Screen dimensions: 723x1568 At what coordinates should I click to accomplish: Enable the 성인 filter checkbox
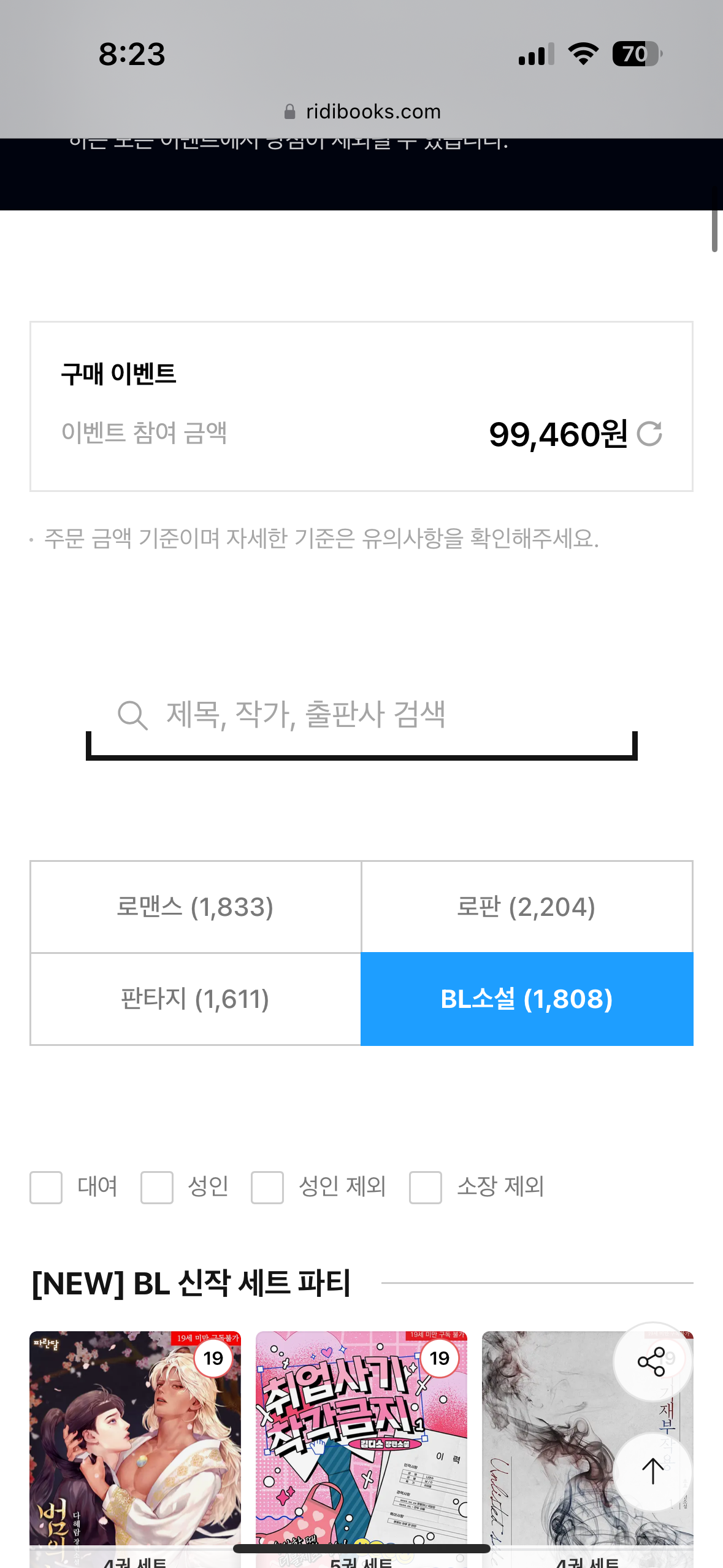pyautogui.click(x=157, y=1187)
